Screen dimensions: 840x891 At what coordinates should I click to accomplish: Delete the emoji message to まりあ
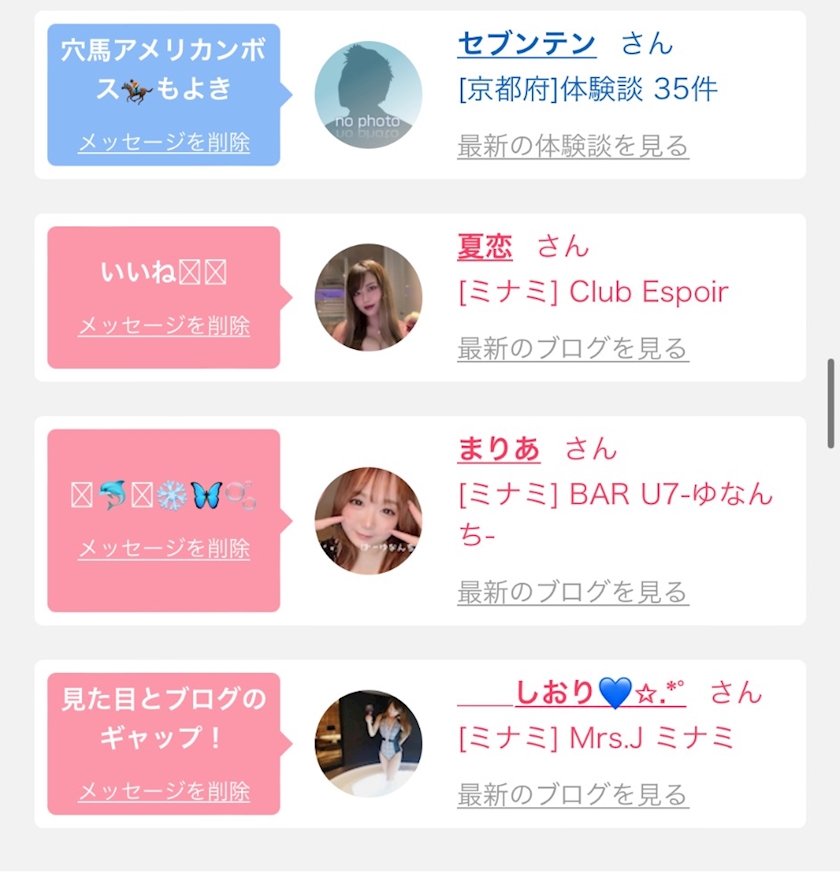click(x=164, y=548)
